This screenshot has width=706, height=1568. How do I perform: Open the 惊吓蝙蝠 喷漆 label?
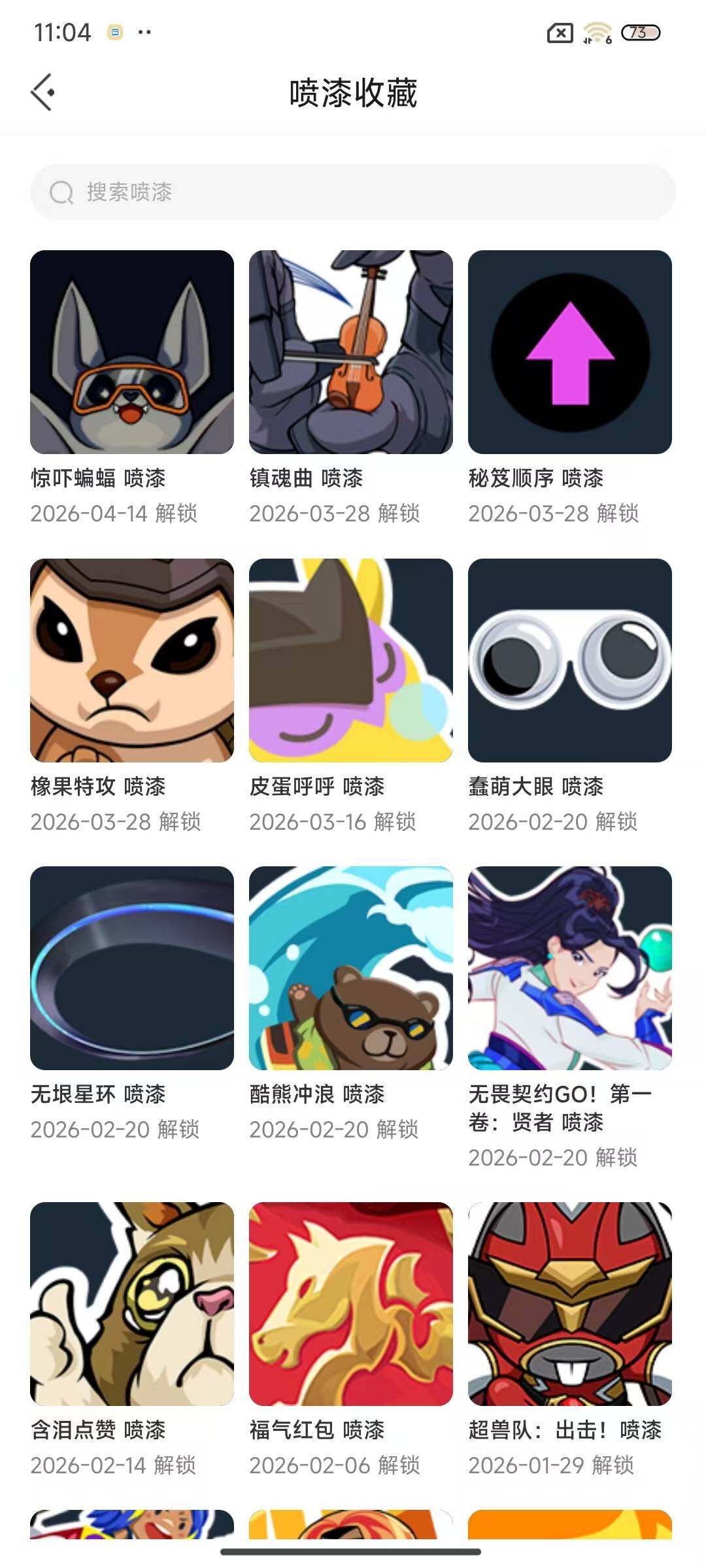(x=101, y=479)
